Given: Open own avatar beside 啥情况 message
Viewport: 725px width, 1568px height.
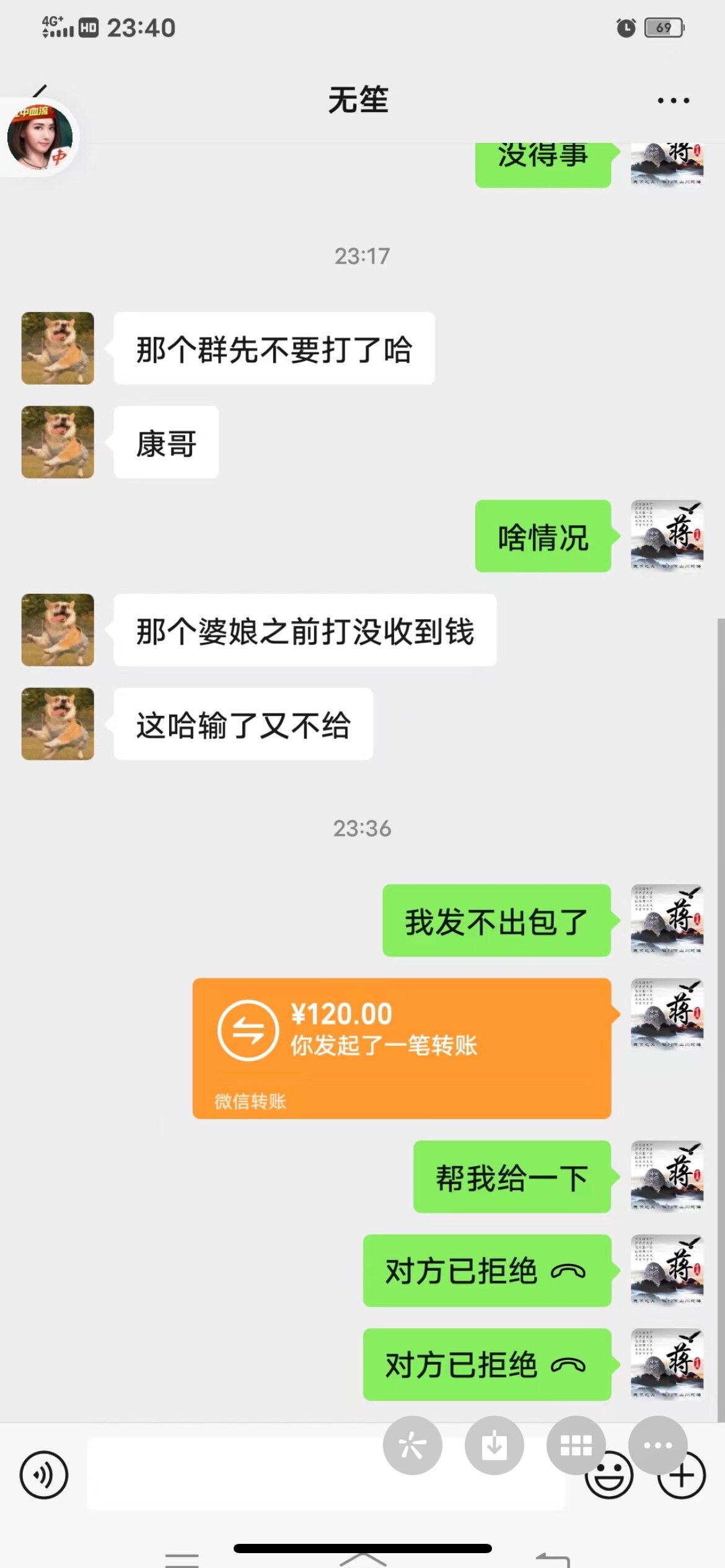Looking at the screenshot, I should (667, 536).
